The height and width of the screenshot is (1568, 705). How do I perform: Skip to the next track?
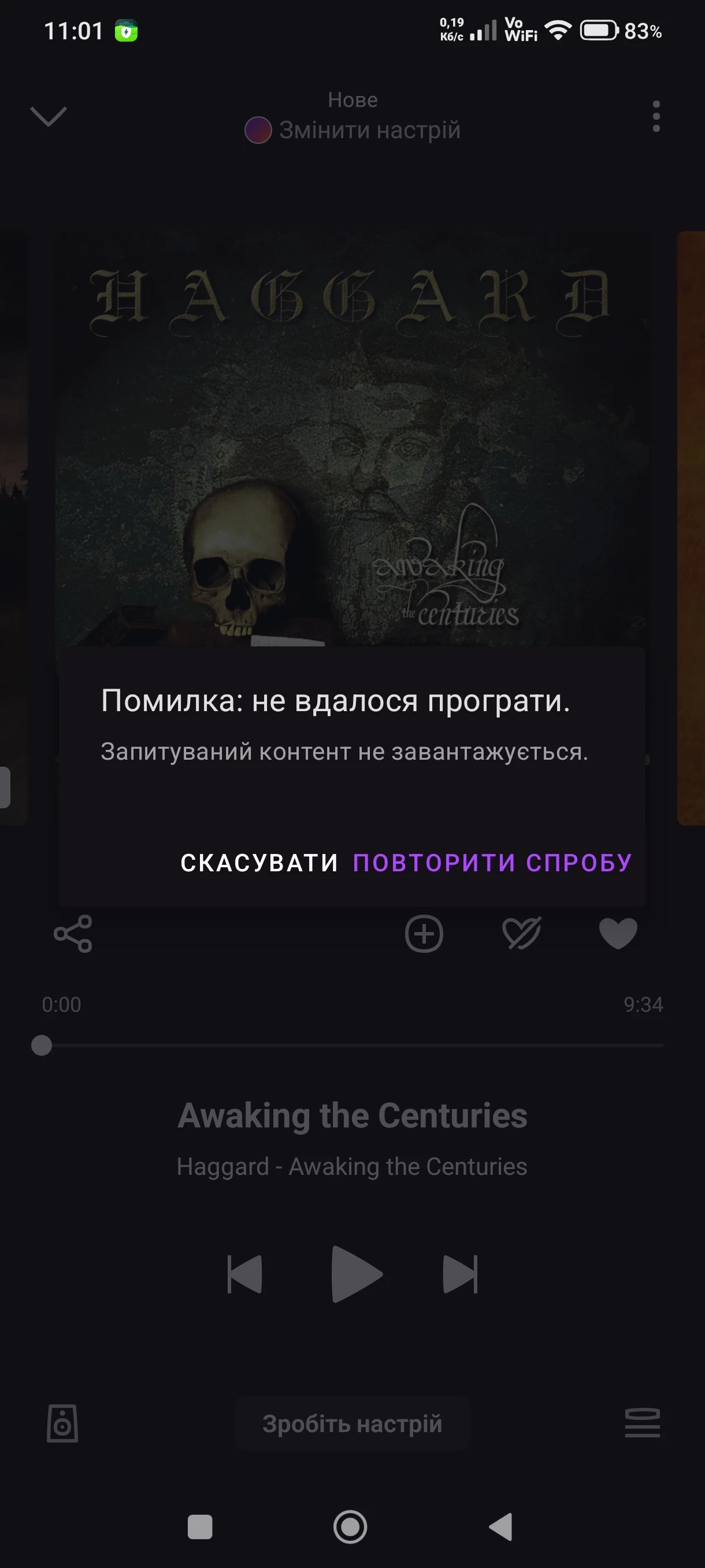[460, 1274]
